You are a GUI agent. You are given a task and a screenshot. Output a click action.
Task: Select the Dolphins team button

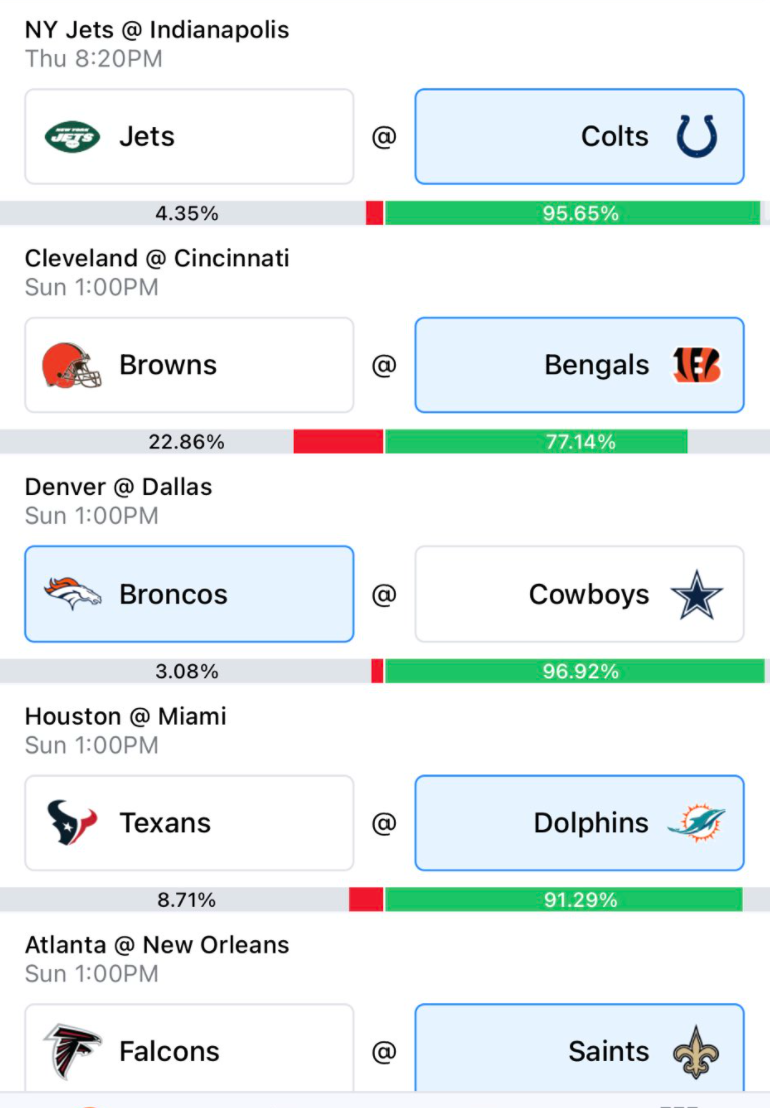tap(579, 823)
